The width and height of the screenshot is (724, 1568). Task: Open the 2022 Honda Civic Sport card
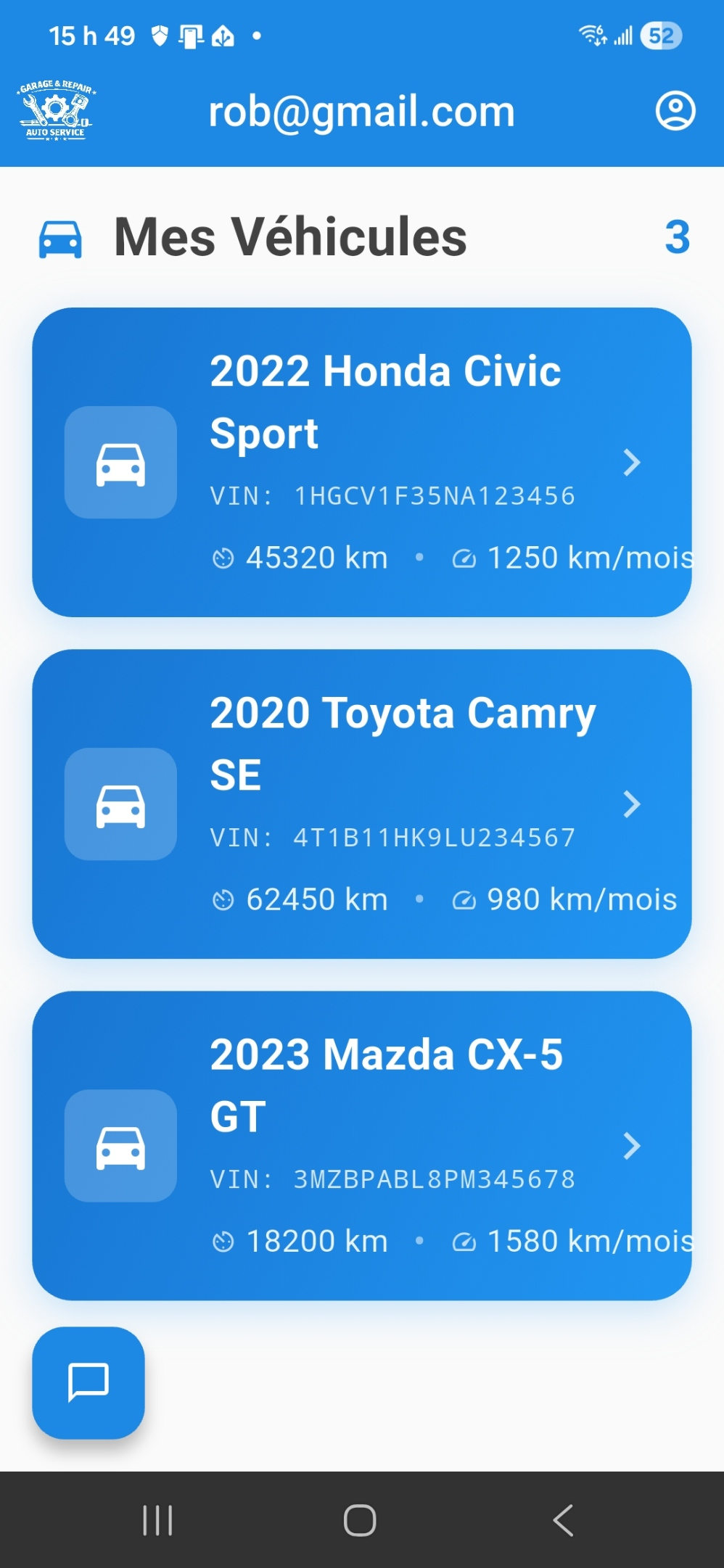pos(361,462)
